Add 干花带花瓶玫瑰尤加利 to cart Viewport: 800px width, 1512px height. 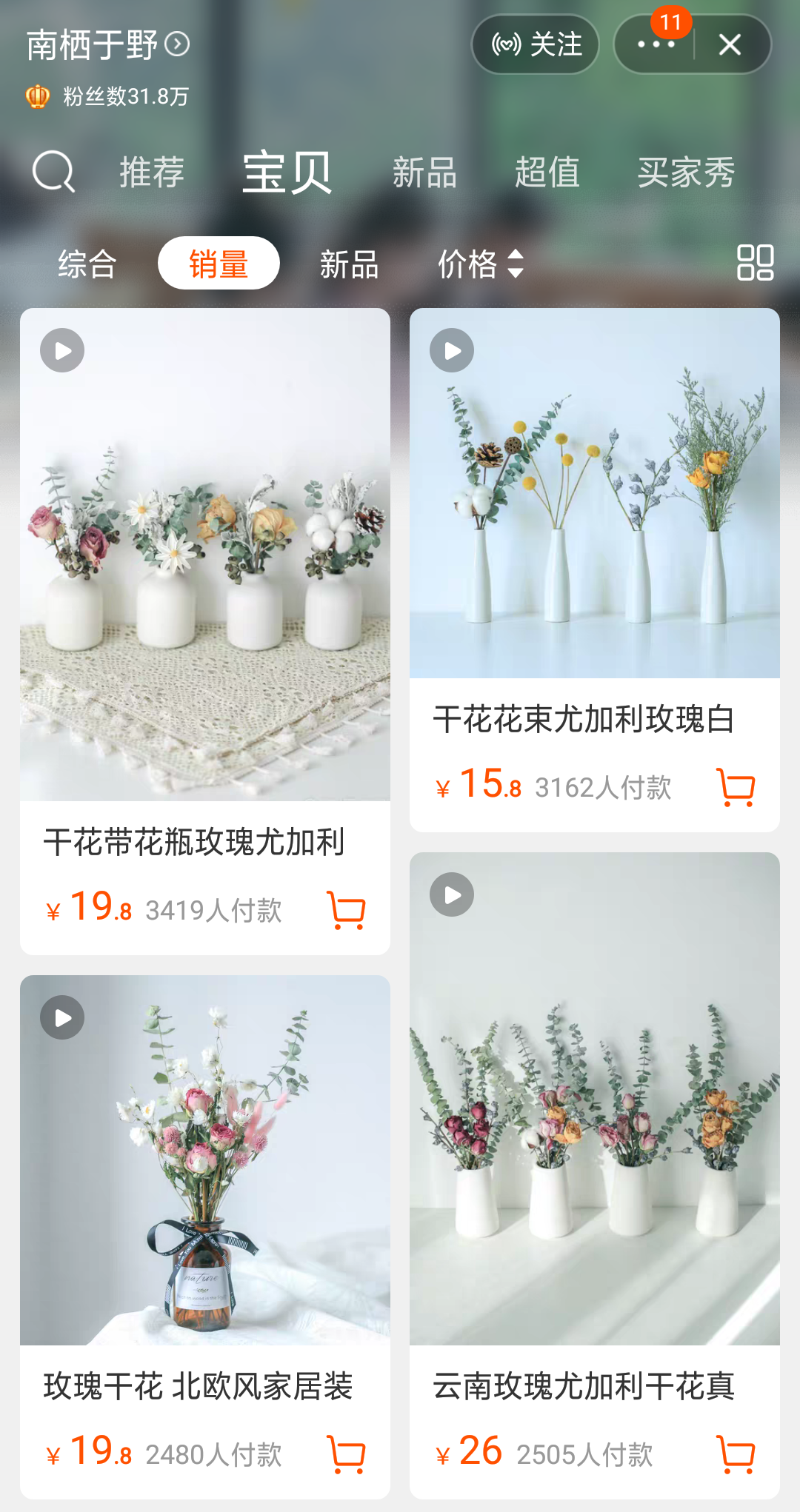346,910
